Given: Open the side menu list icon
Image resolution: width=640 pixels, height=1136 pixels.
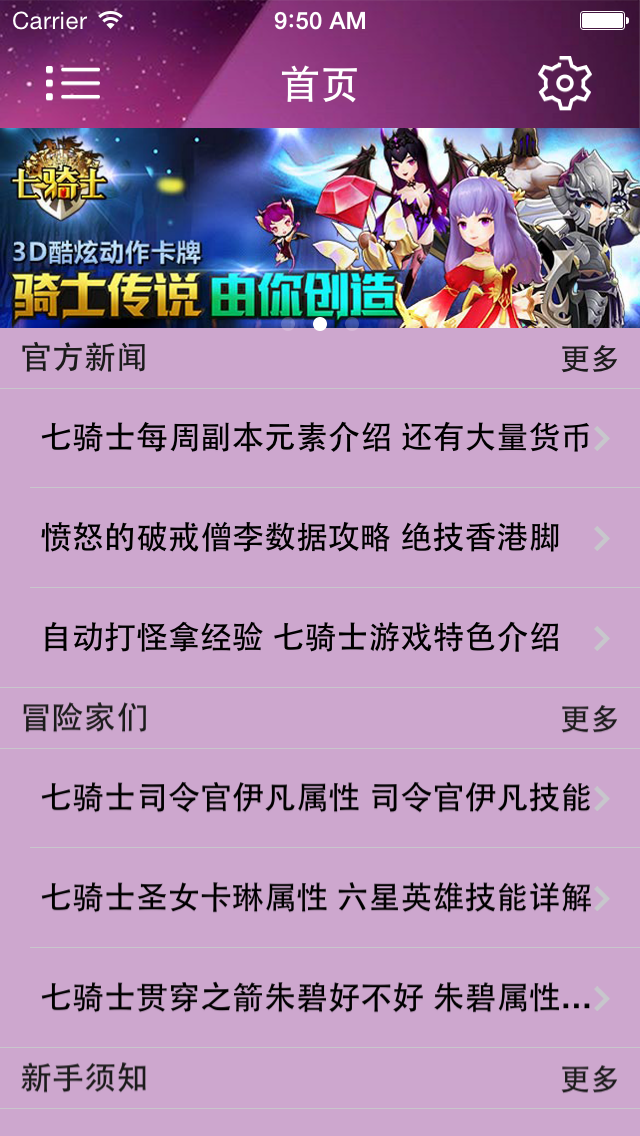Looking at the screenshot, I should click(72, 83).
